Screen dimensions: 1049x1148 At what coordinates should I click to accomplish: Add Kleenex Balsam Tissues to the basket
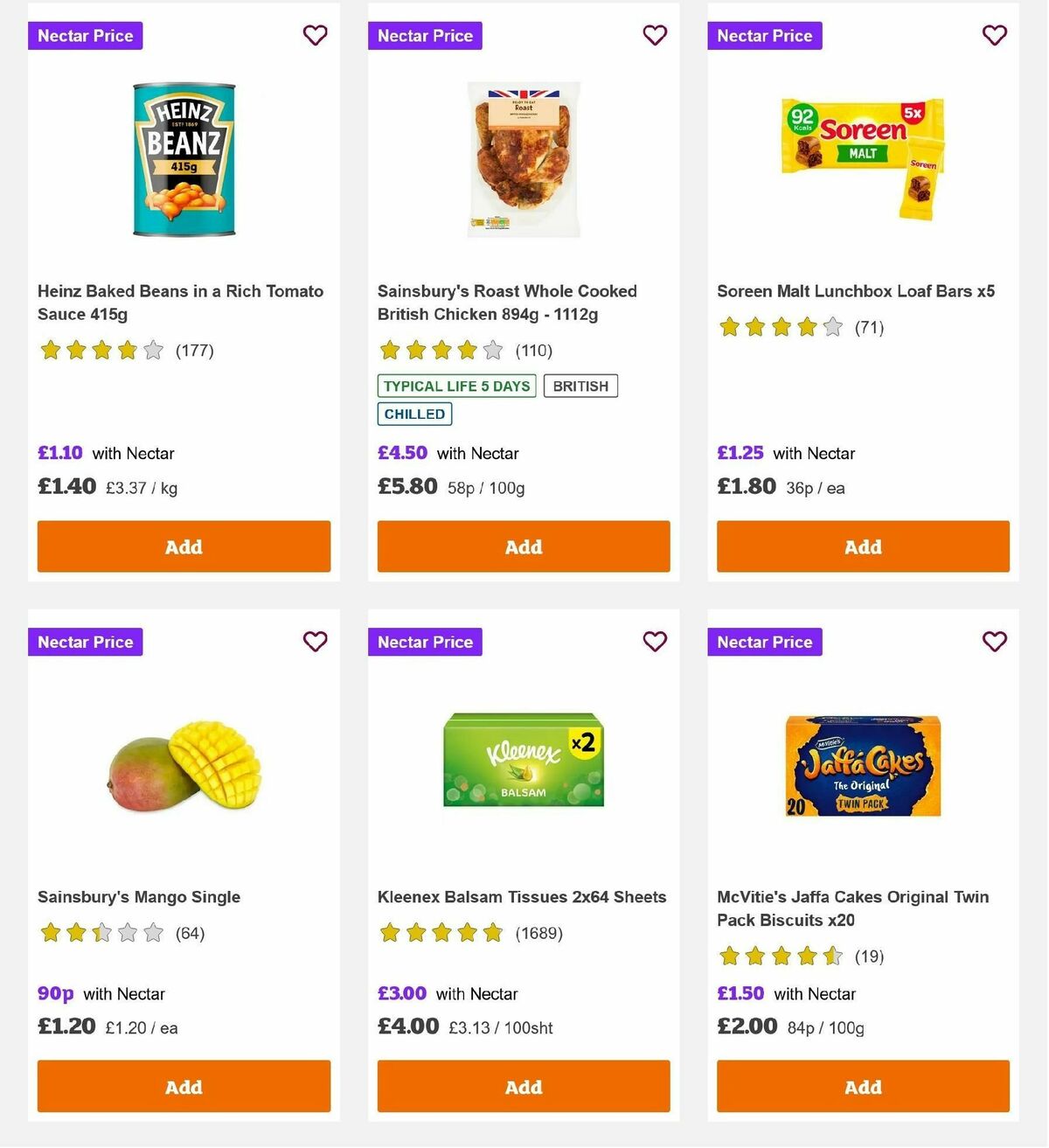coord(523,1086)
